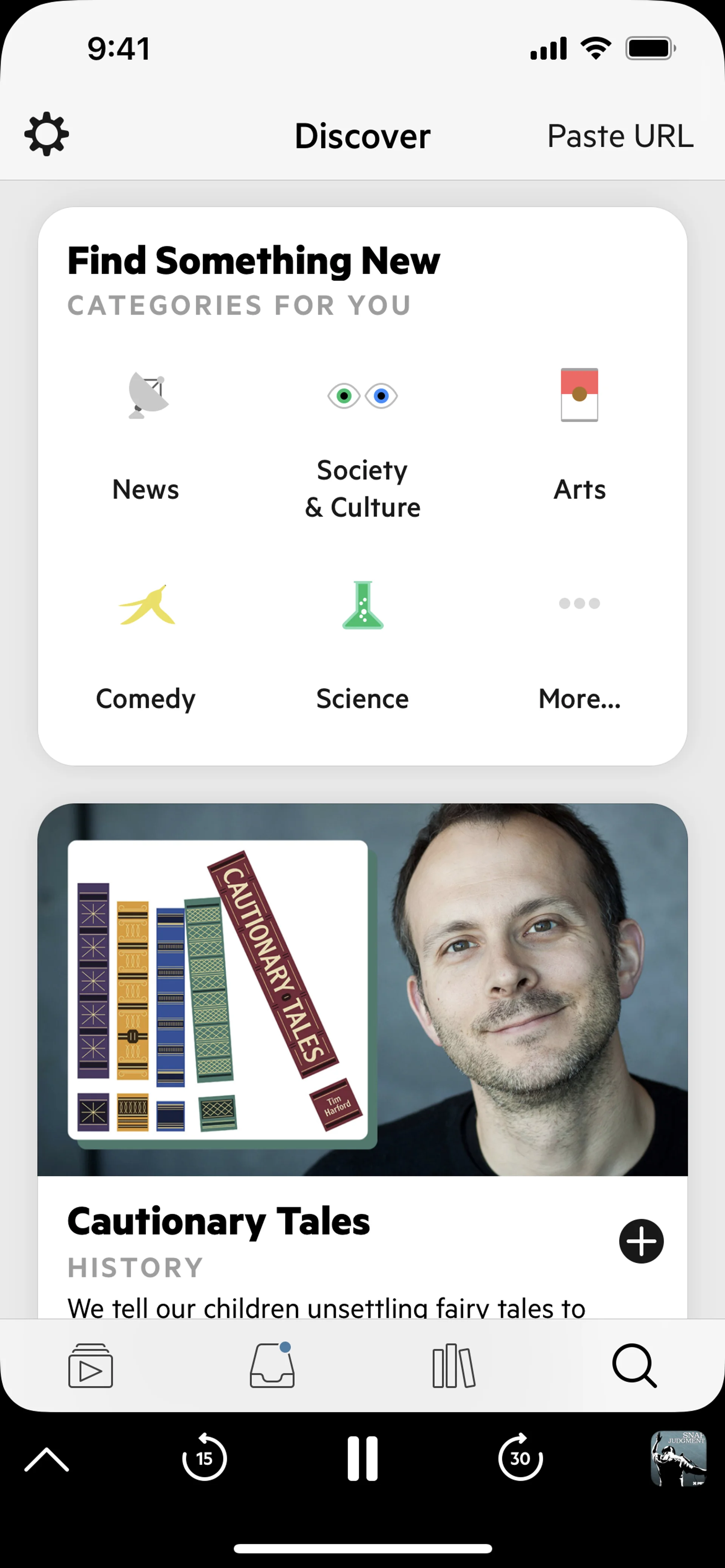Viewport: 725px width, 1568px height.
Task: Switch to the library tab
Action: [453, 1366]
